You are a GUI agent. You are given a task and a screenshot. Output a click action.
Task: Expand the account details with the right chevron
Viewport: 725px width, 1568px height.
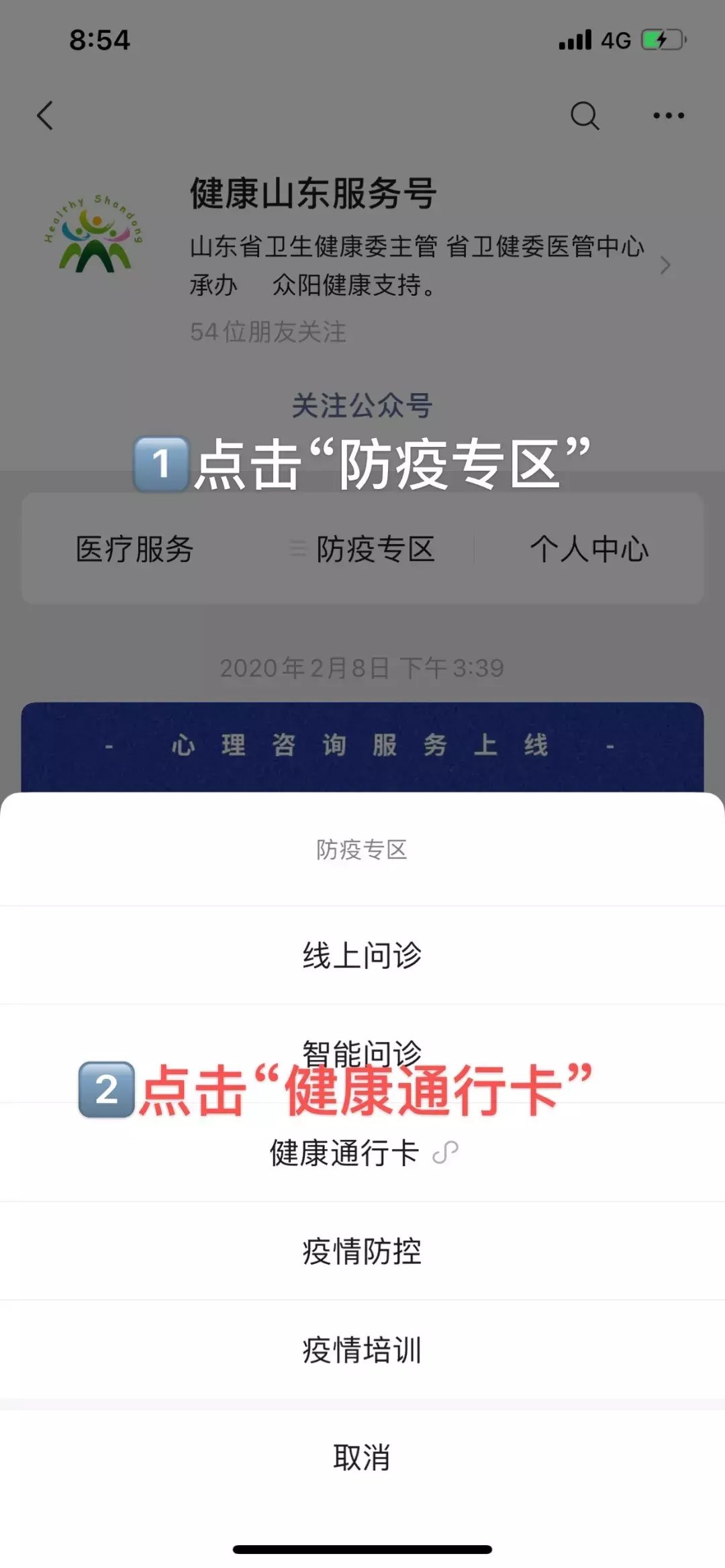click(663, 266)
